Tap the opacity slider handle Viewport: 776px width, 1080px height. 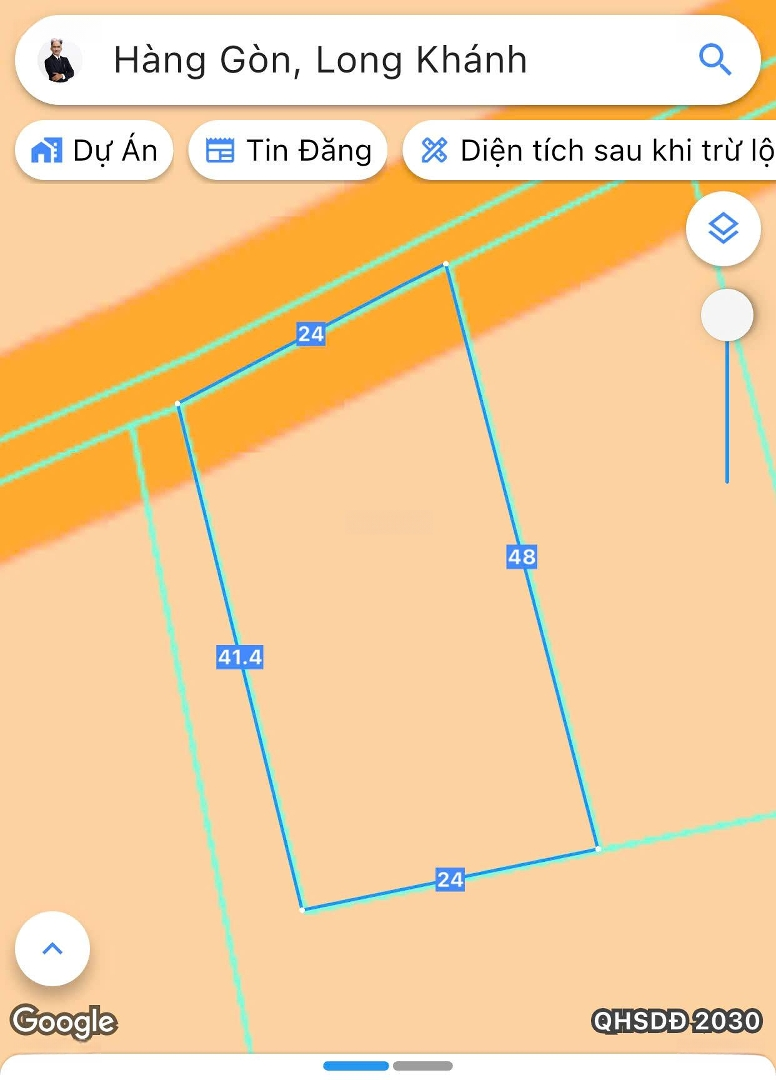(x=727, y=316)
